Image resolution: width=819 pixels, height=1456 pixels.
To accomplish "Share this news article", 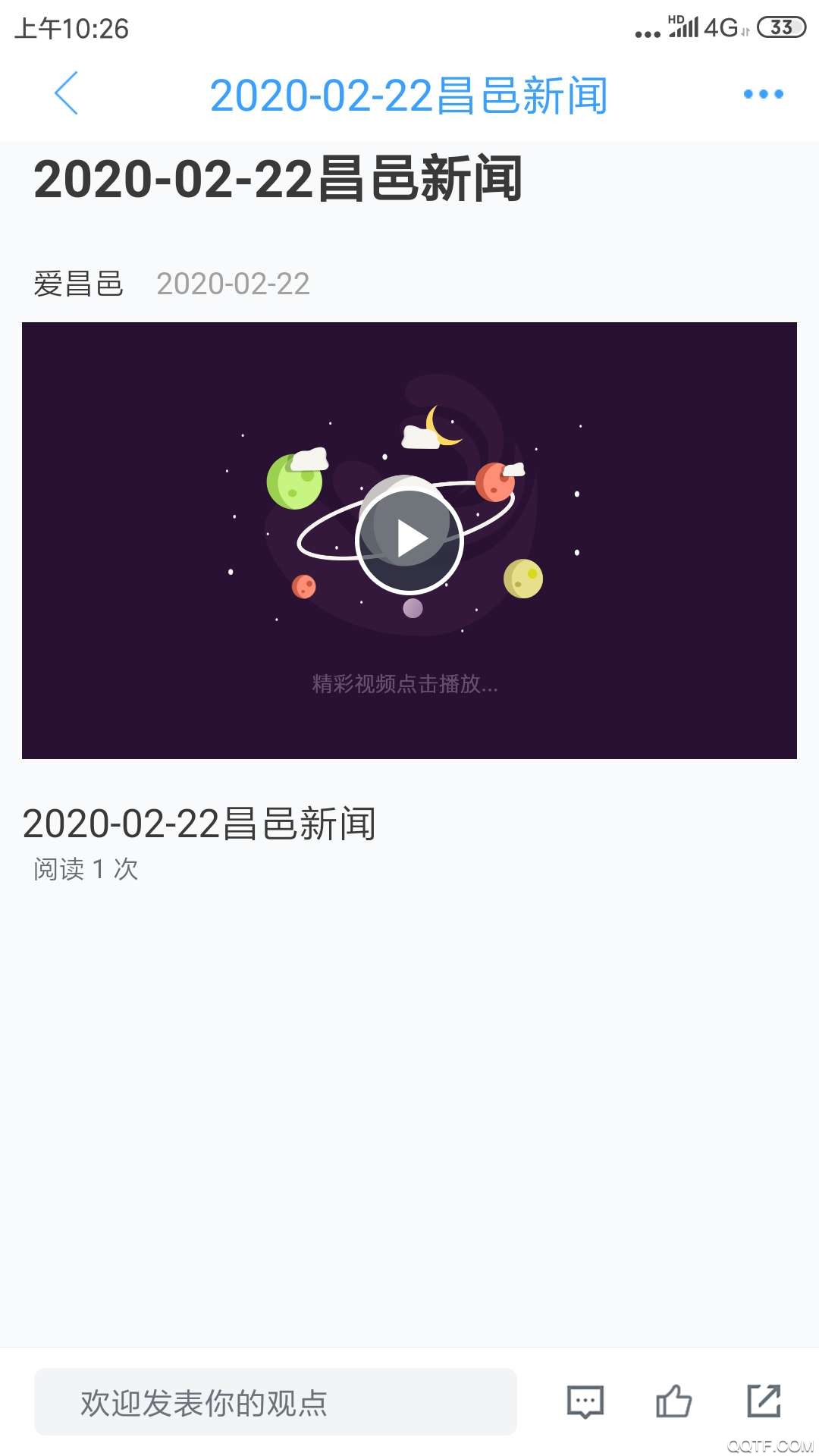I will pyautogui.click(x=763, y=1401).
